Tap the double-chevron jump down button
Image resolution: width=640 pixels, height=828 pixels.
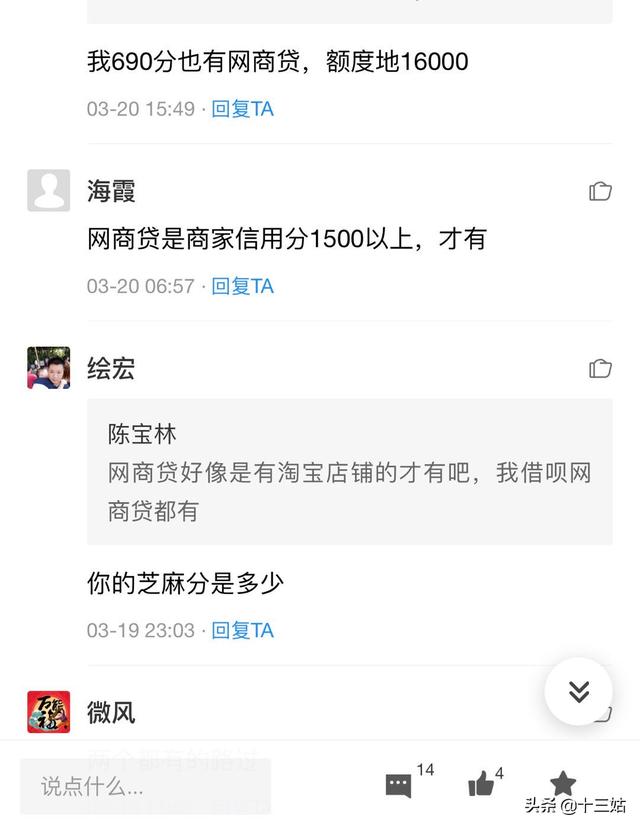pos(578,691)
